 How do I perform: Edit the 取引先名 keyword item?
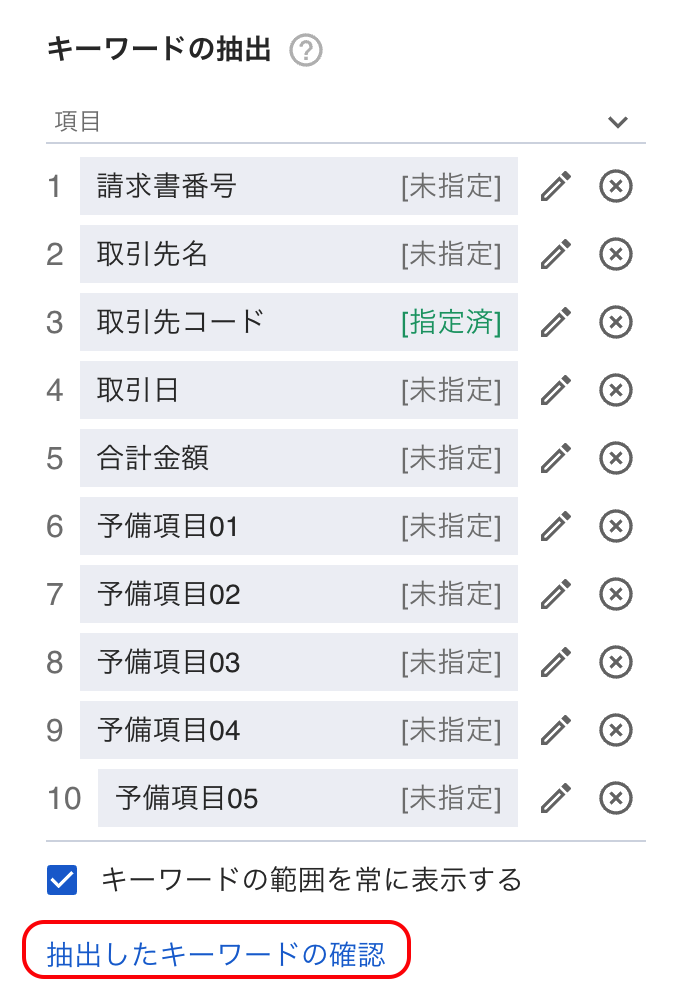point(556,254)
